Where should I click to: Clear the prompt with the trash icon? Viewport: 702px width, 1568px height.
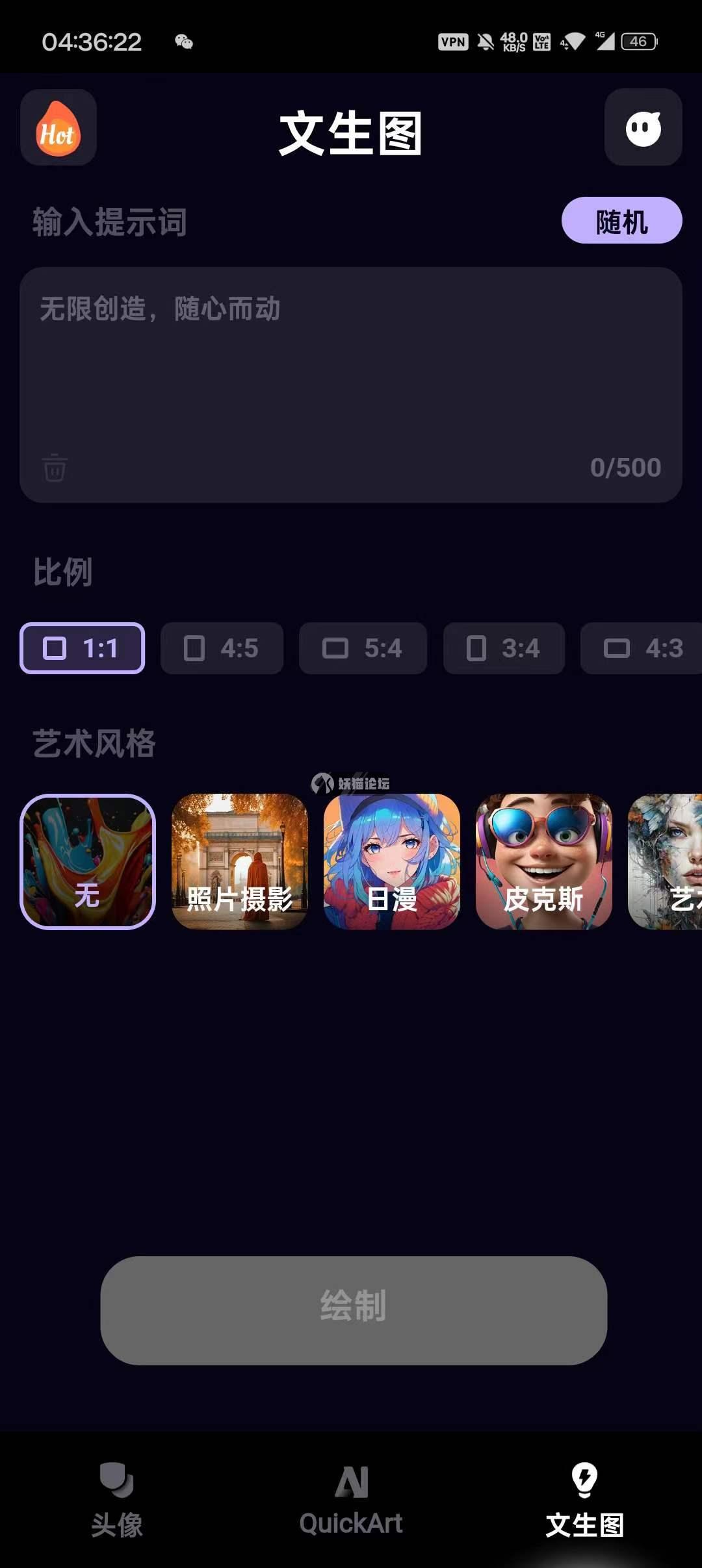pyautogui.click(x=55, y=468)
